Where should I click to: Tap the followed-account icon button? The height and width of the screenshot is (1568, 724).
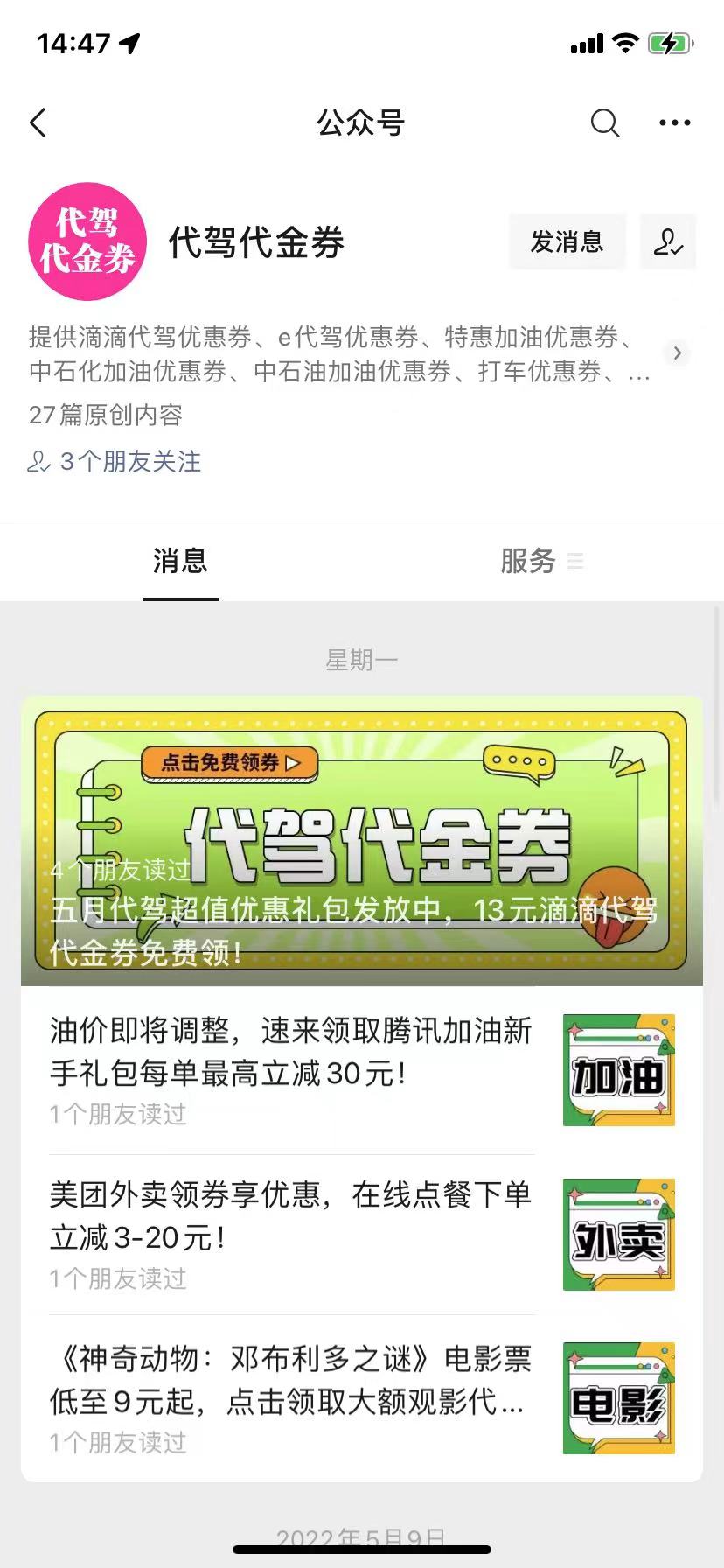tap(668, 241)
